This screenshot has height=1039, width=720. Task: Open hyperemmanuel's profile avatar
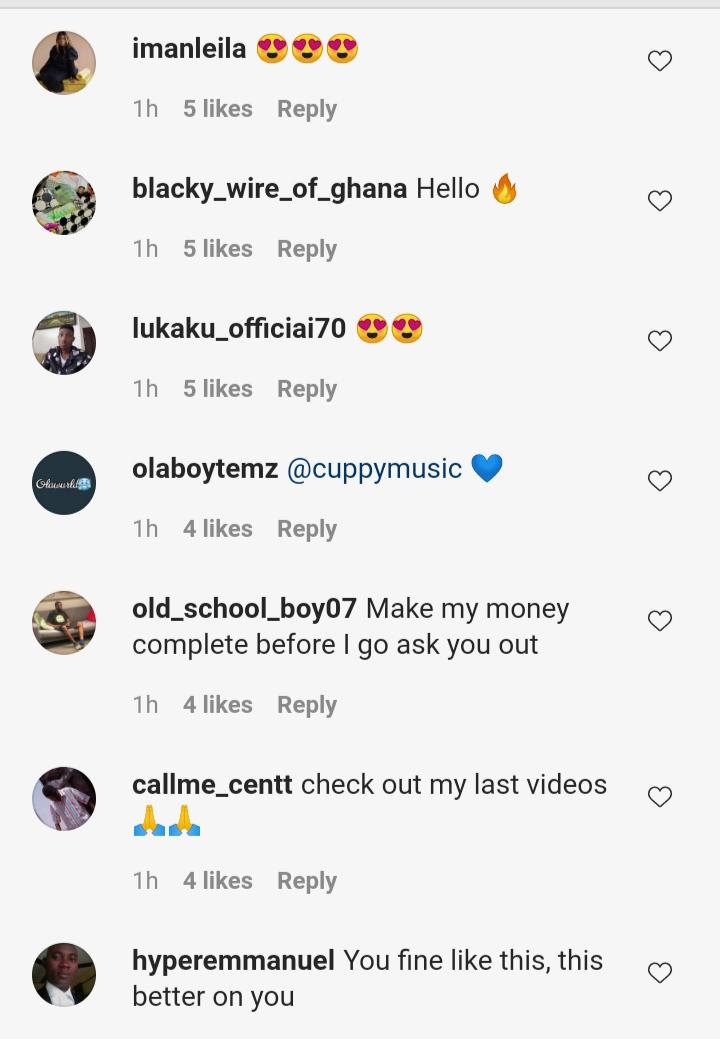click(x=64, y=975)
